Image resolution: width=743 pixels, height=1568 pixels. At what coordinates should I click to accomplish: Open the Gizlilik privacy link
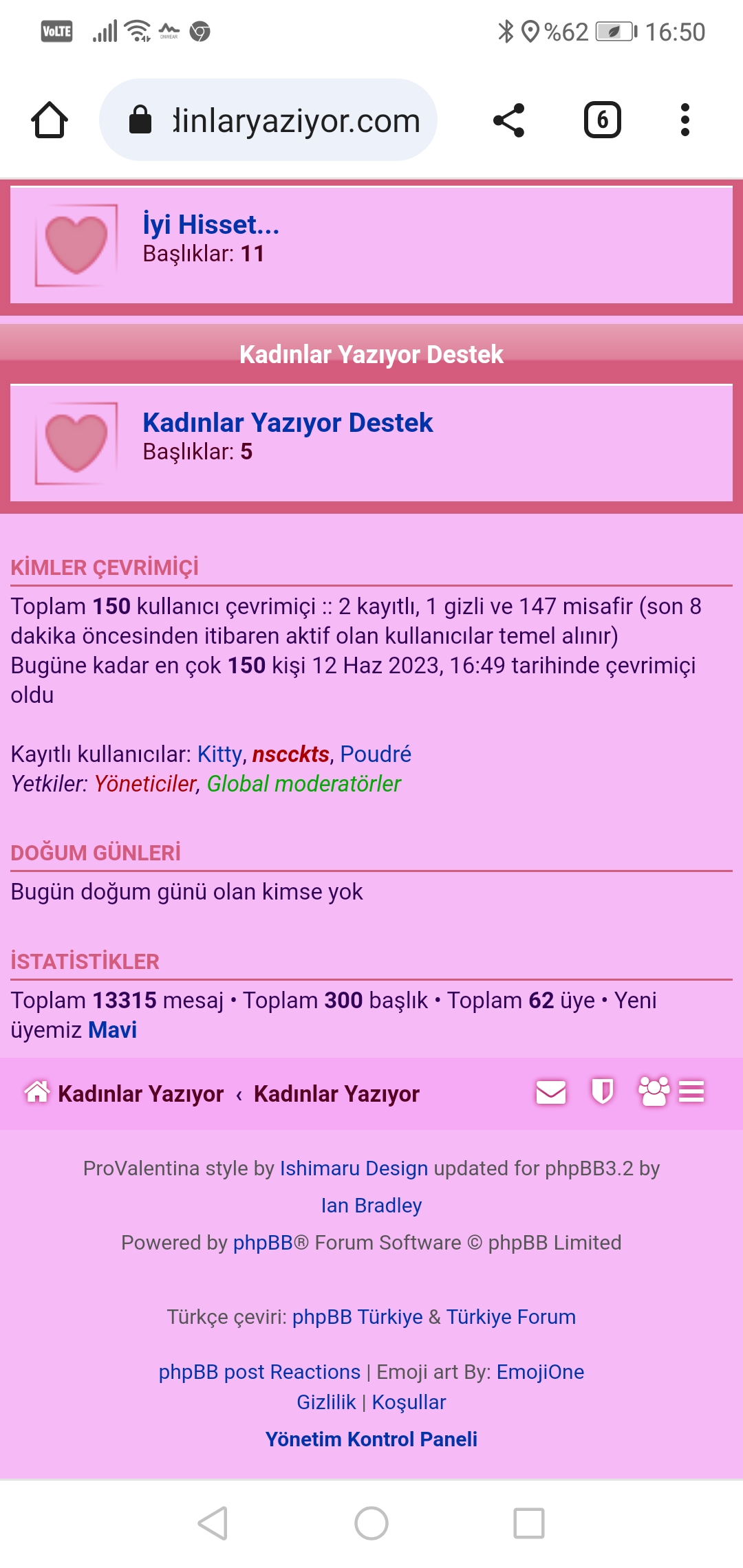click(x=326, y=1402)
